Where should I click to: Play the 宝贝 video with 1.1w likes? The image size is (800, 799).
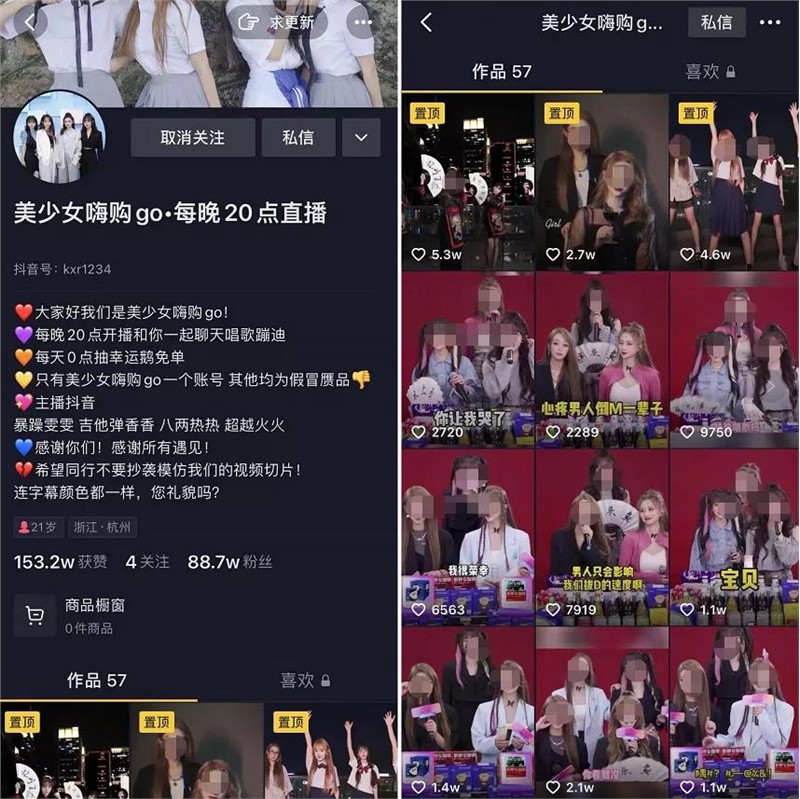(x=734, y=537)
